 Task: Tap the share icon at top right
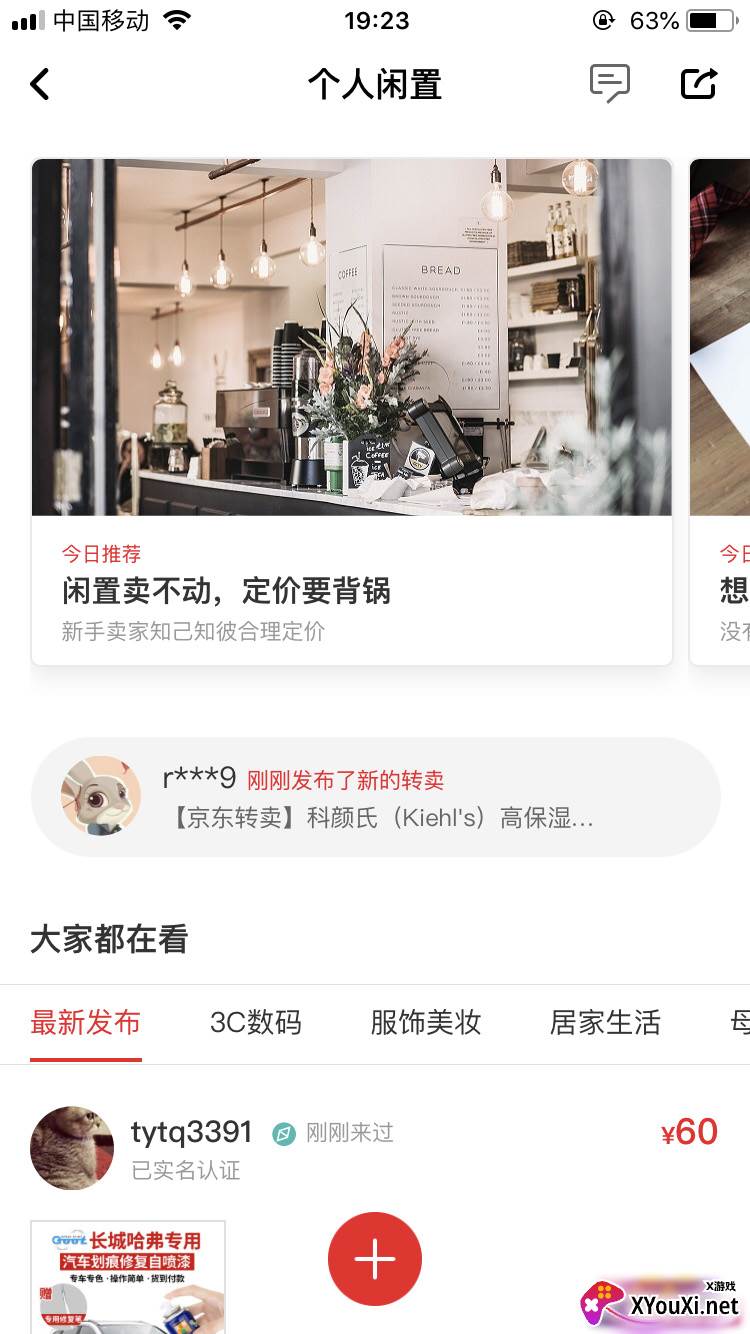coord(699,84)
